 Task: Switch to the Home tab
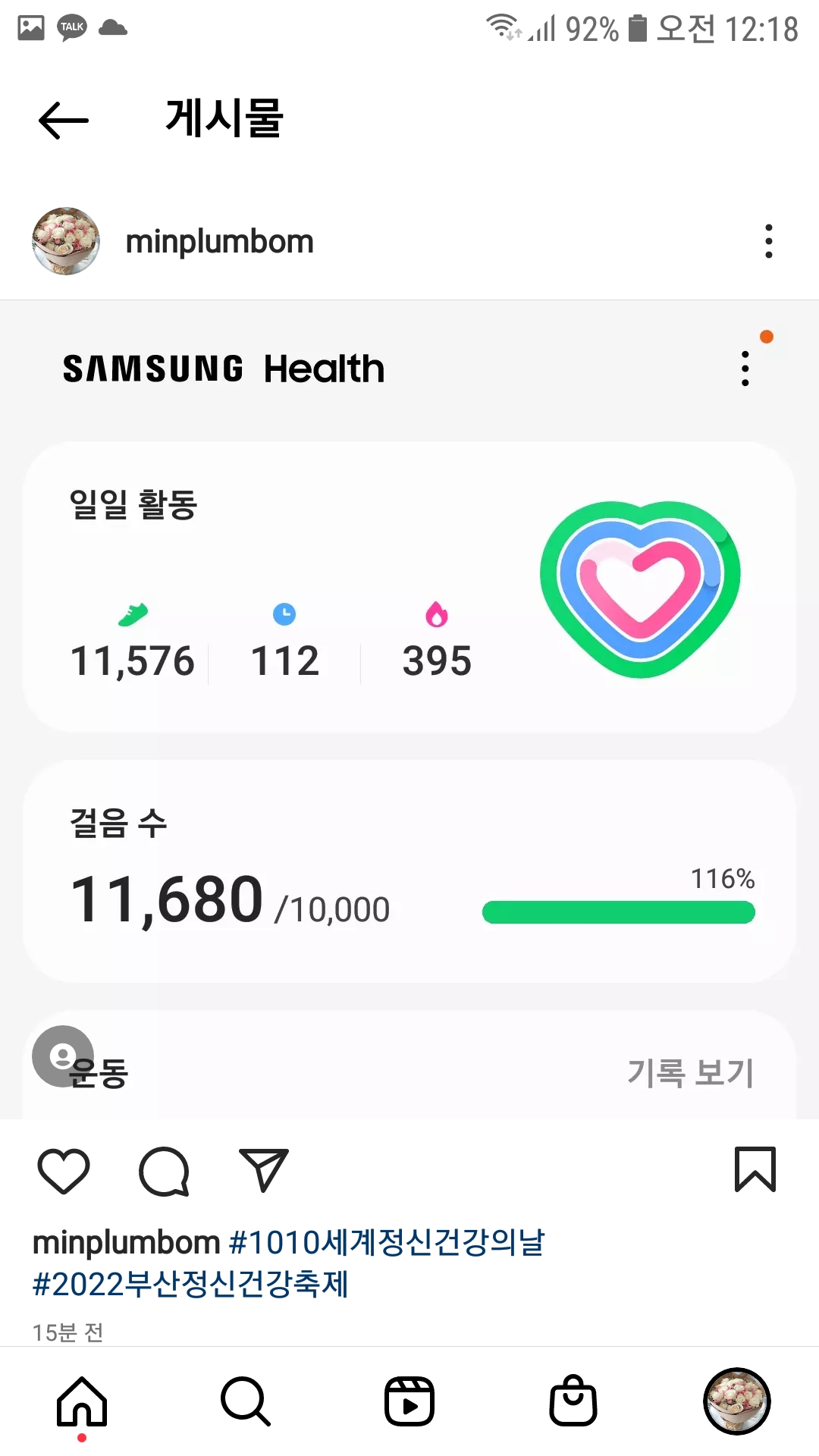(82, 1401)
